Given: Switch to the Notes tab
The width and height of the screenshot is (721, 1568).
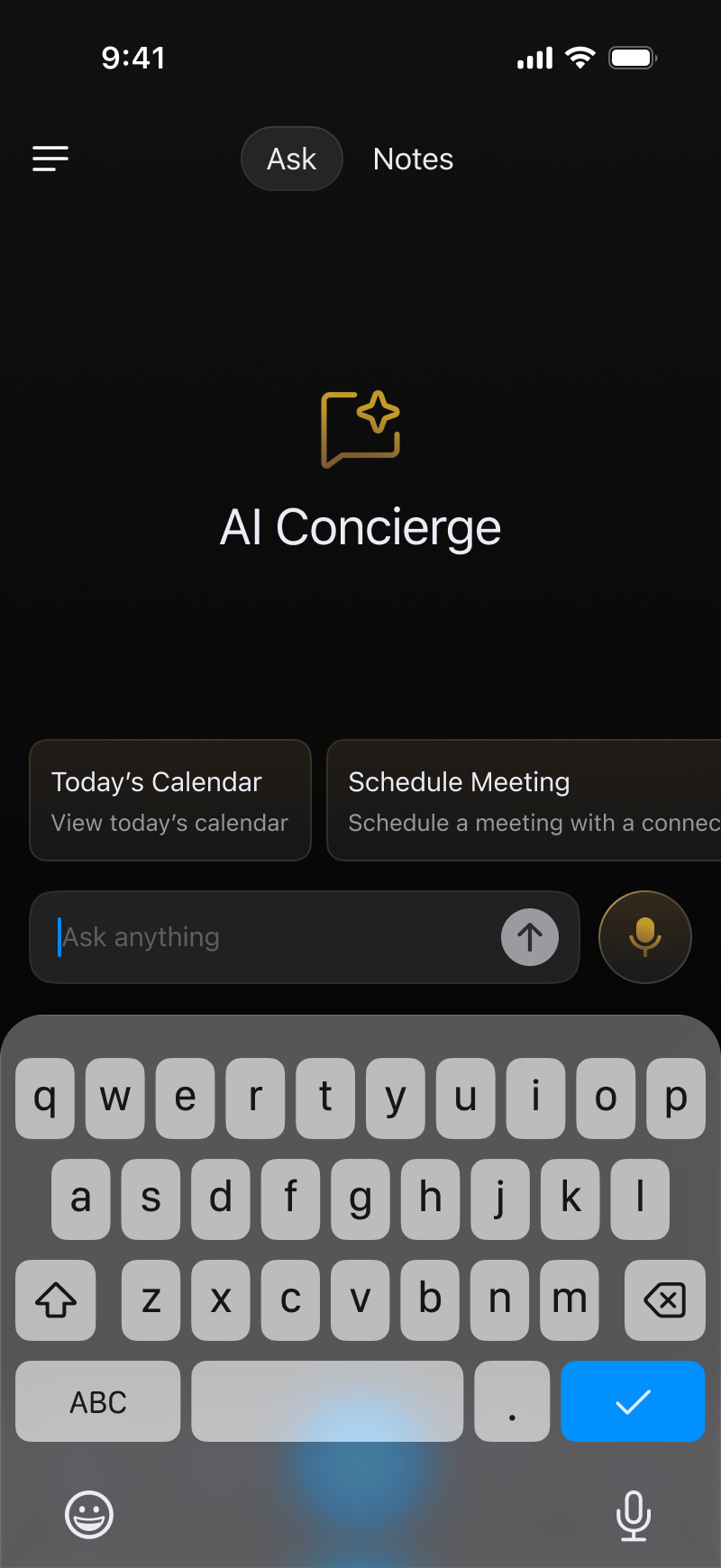Looking at the screenshot, I should tap(413, 160).
